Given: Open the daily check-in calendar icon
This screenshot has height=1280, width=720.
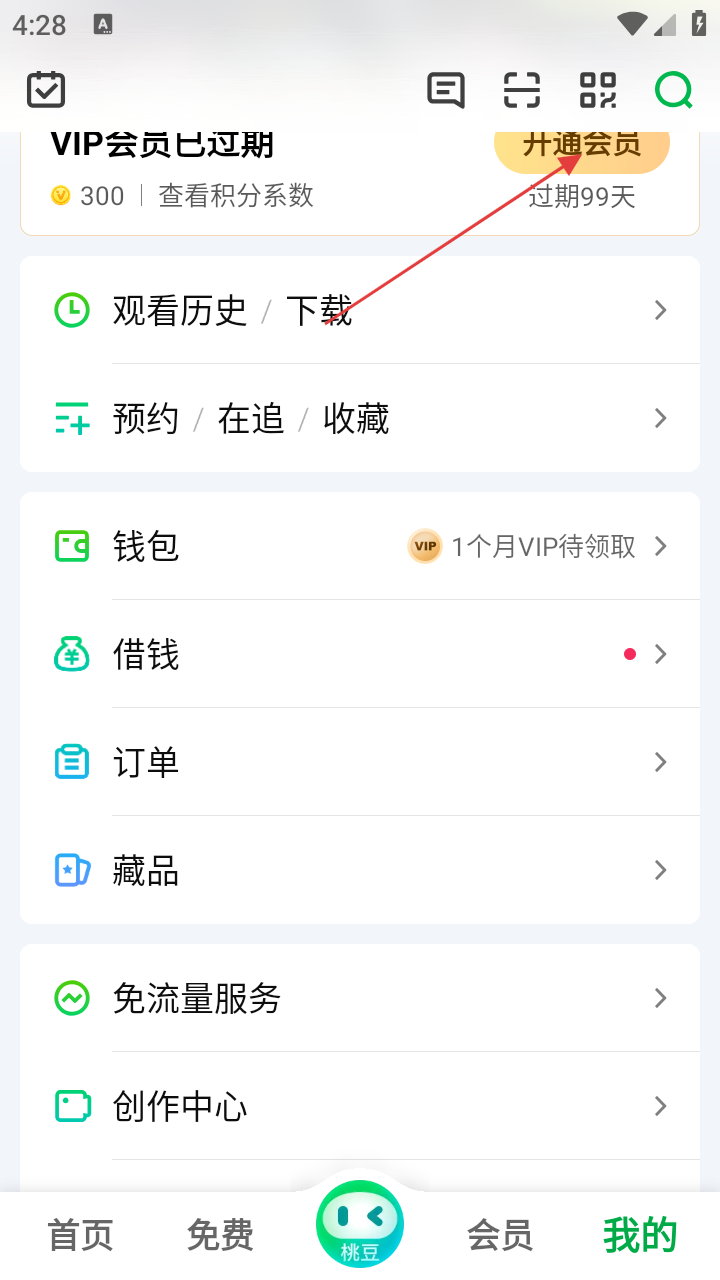Looking at the screenshot, I should [46, 90].
